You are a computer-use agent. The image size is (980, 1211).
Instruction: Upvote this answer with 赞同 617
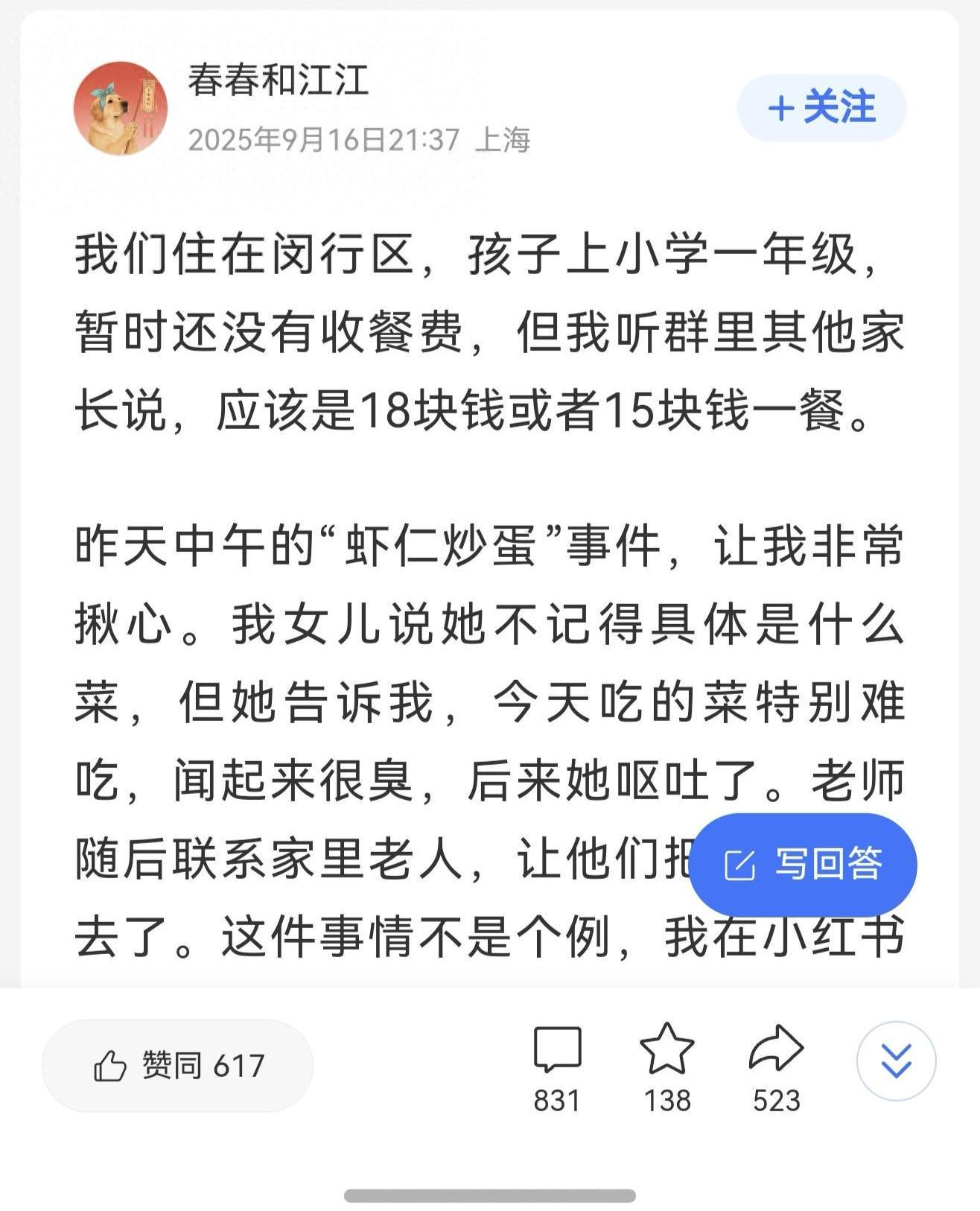[178, 1065]
